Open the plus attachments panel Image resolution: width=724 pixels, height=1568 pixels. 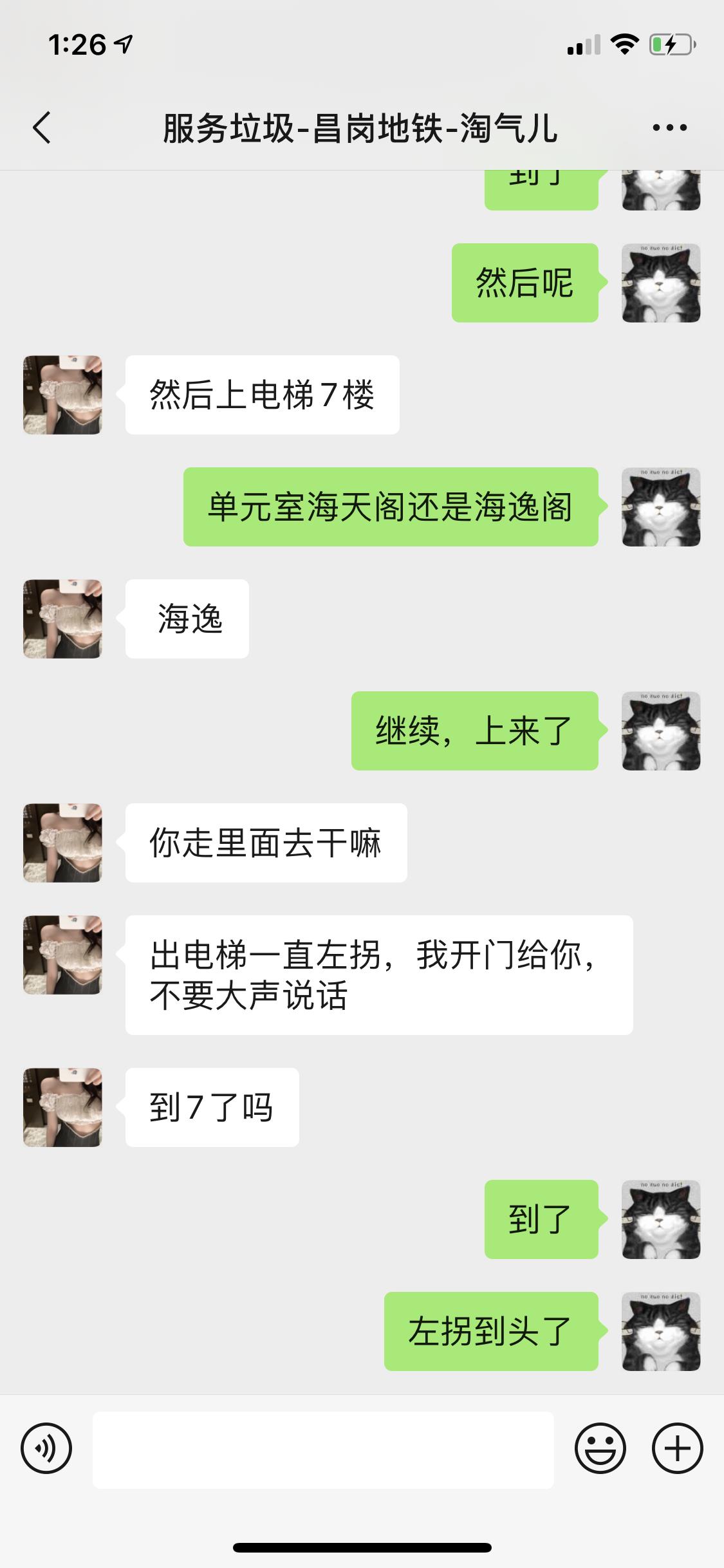coord(677,1449)
